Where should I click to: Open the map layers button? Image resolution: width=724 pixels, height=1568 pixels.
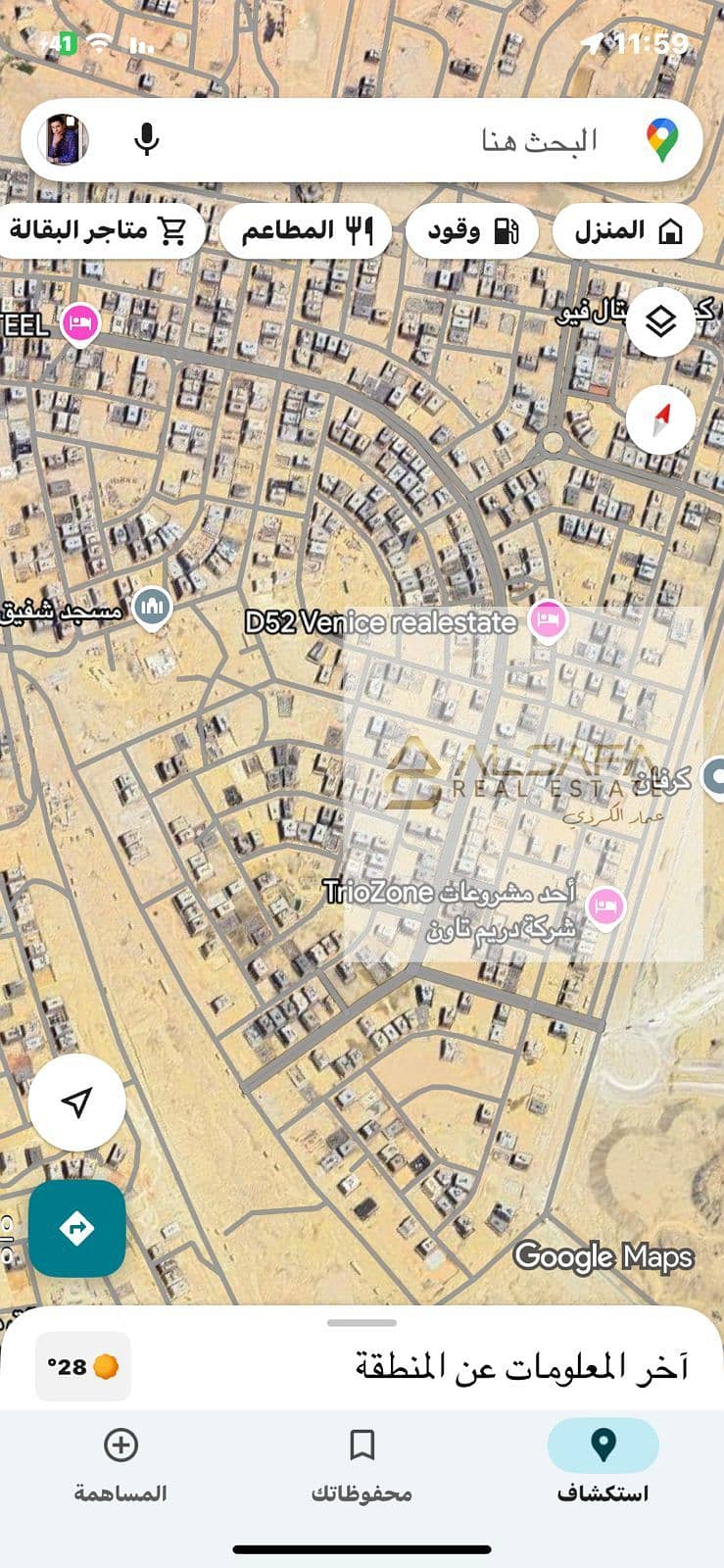tap(661, 320)
